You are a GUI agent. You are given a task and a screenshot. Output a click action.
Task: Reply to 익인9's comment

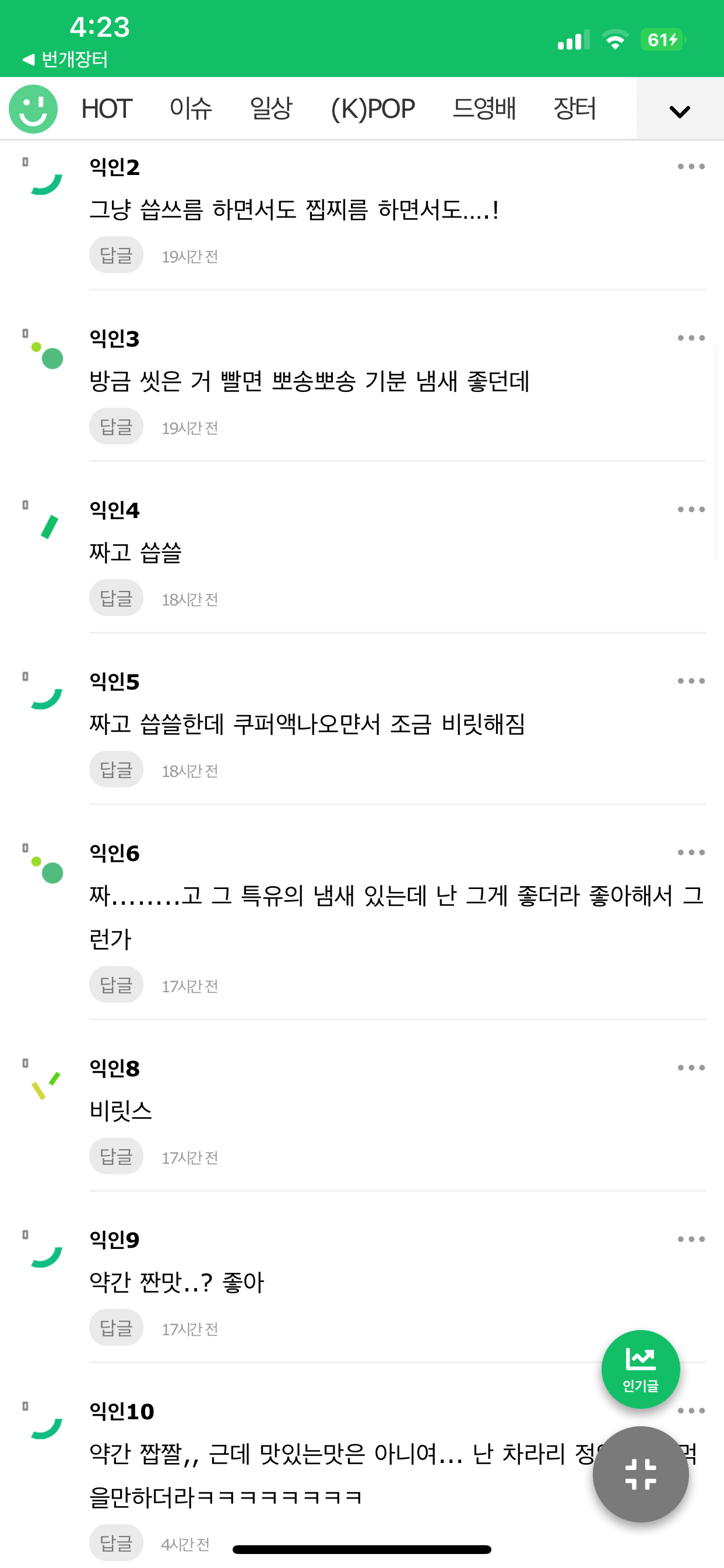[x=115, y=1328]
